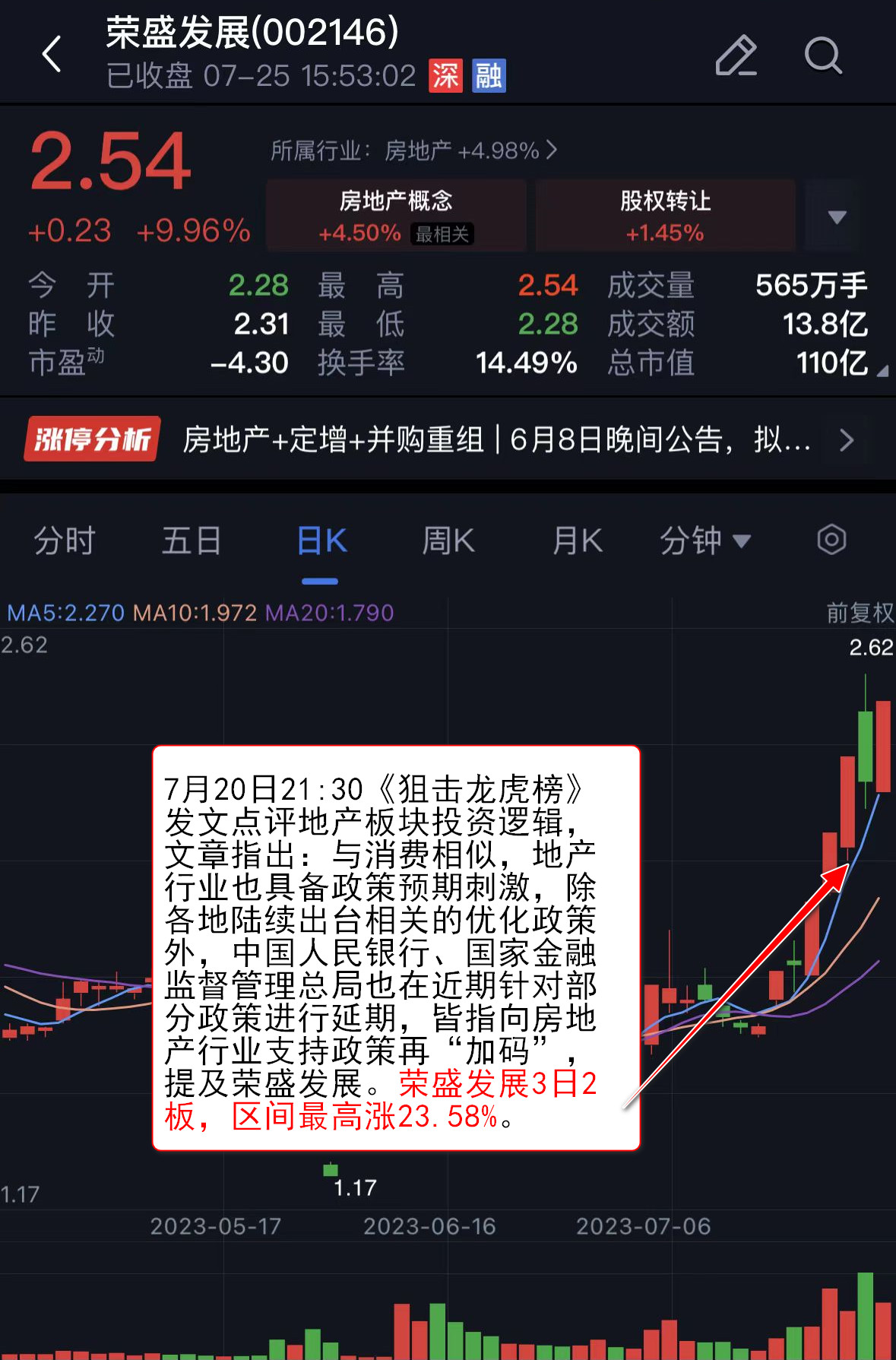Open the 股权转让 concept chip

[x=665, y=215]
